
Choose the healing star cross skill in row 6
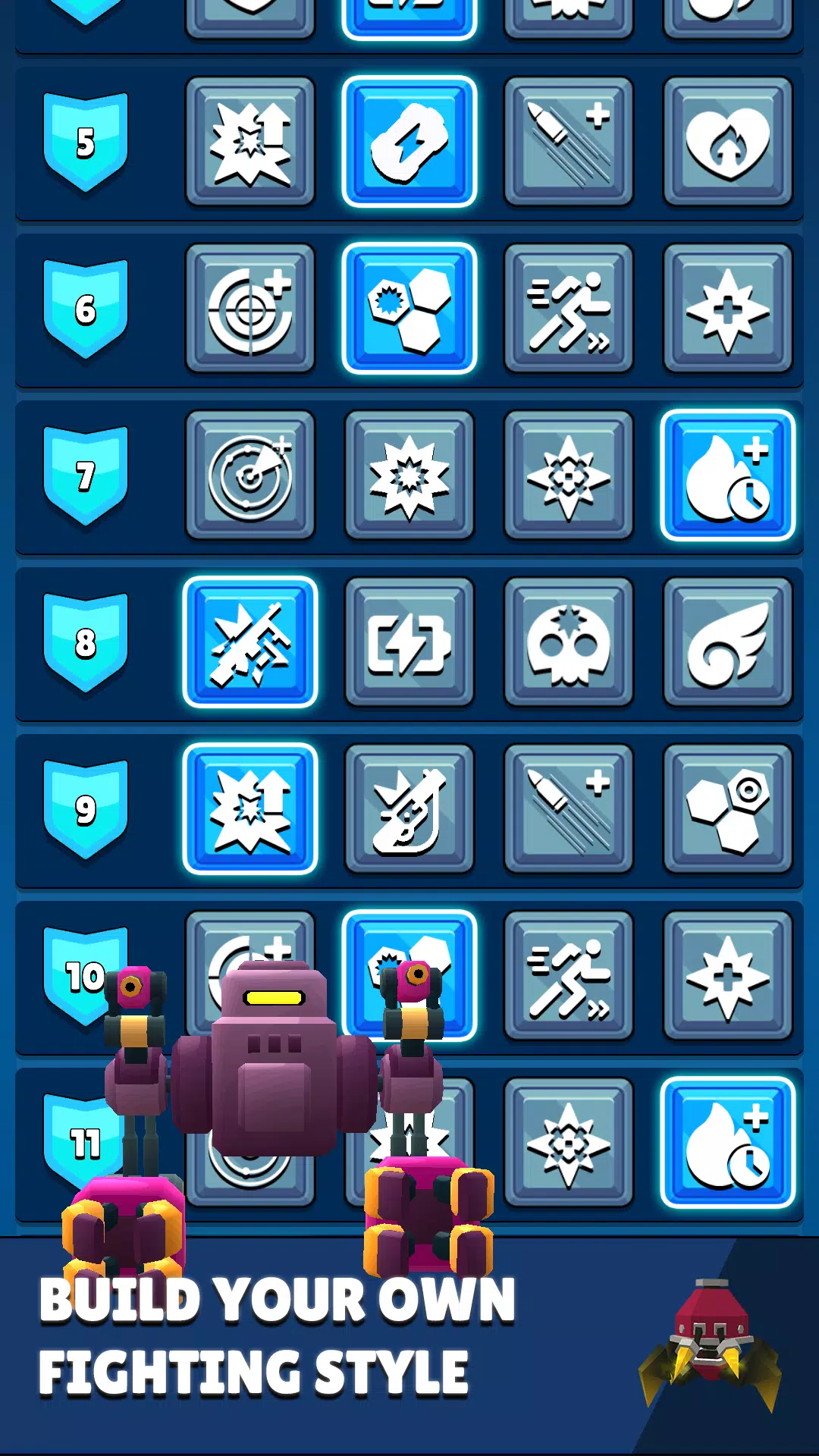coord(728,309)
